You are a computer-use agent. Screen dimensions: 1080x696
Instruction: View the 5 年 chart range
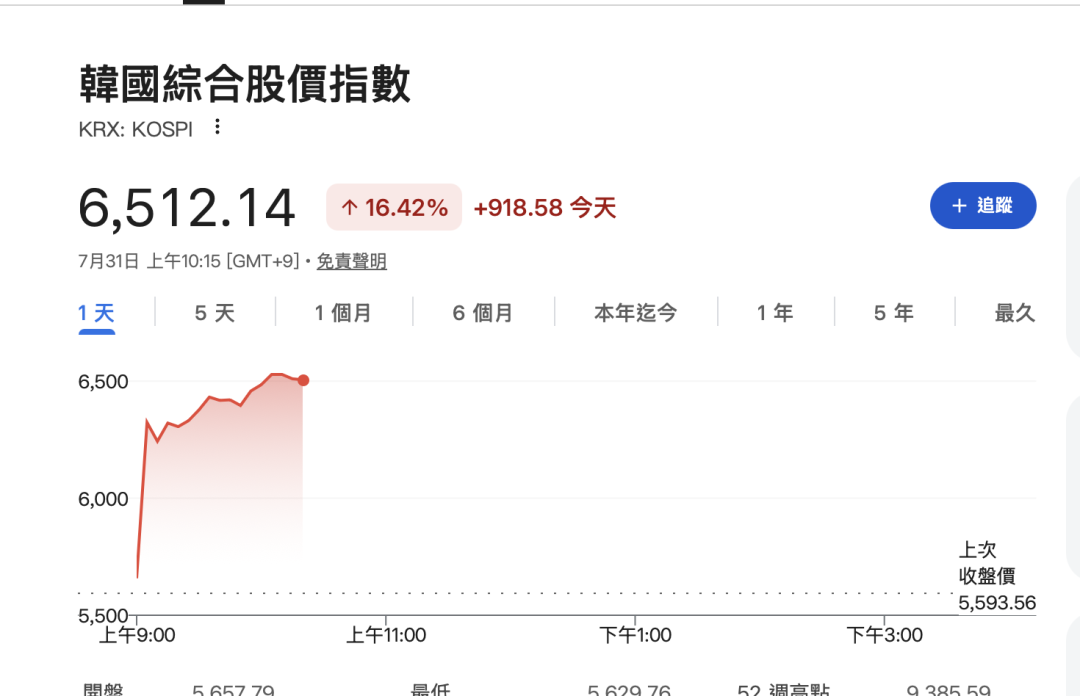[894, 313]
